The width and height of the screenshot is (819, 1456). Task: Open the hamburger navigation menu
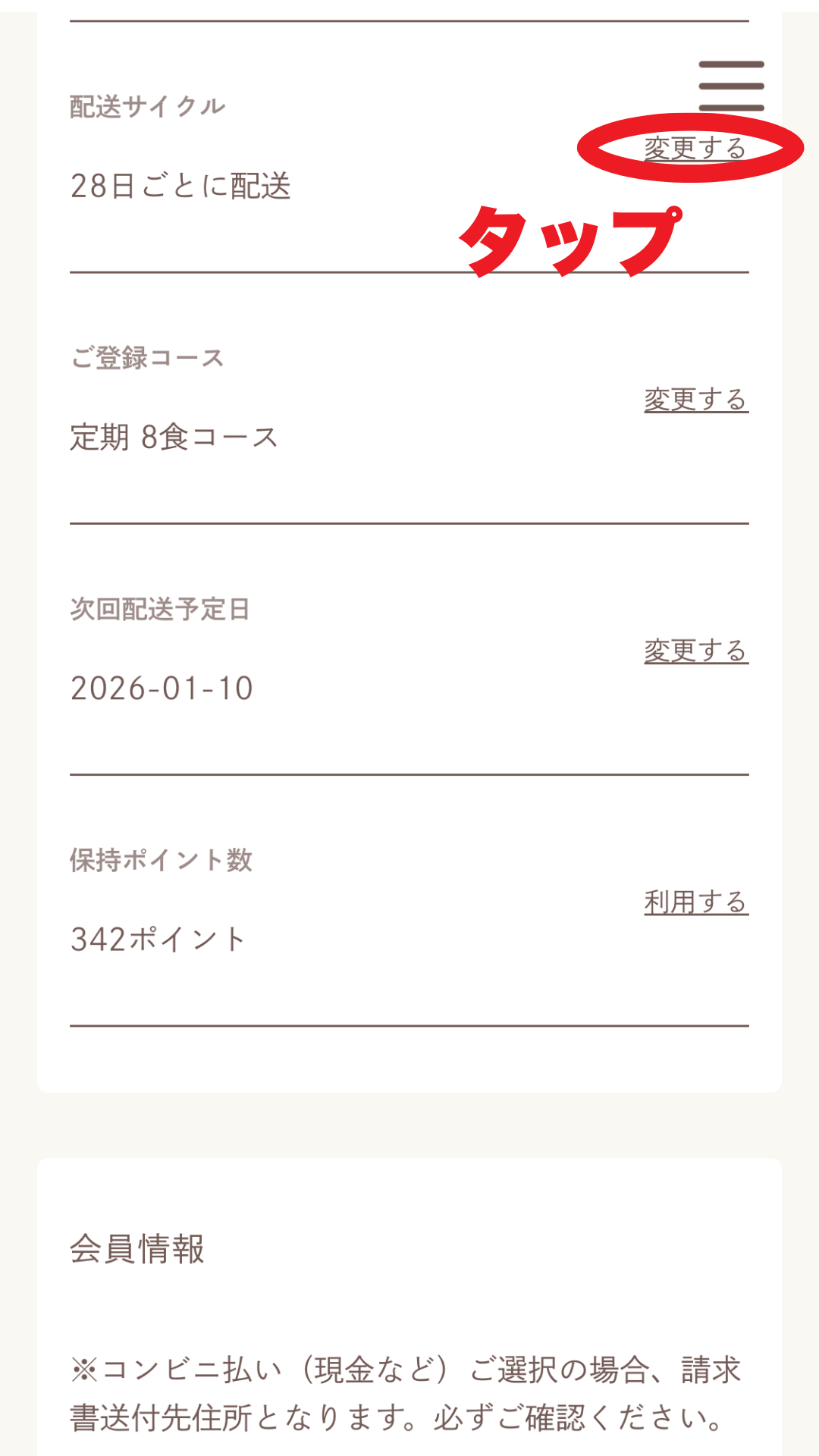[x=730, y=86]
